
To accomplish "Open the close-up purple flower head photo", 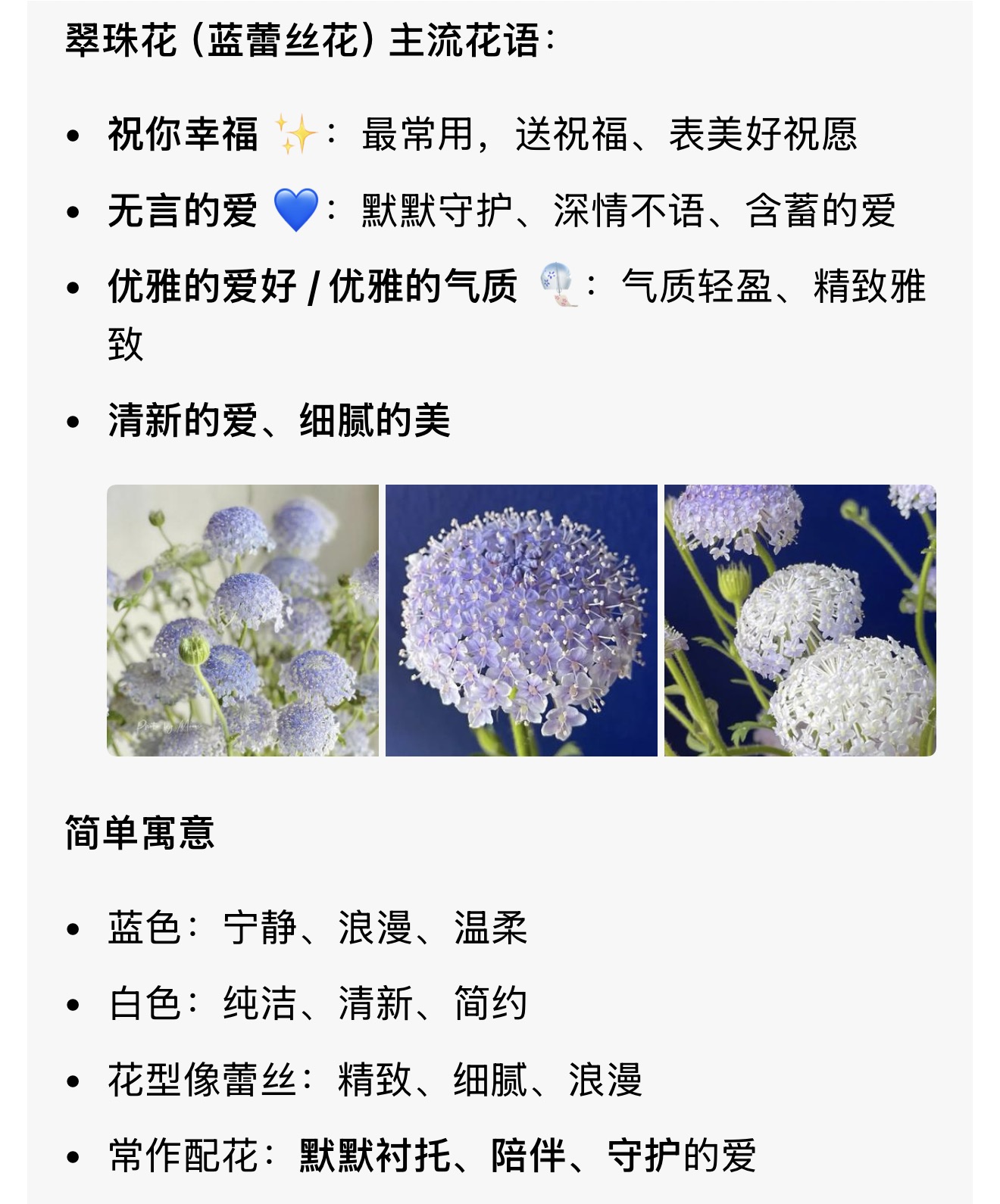I will point(521,620).
